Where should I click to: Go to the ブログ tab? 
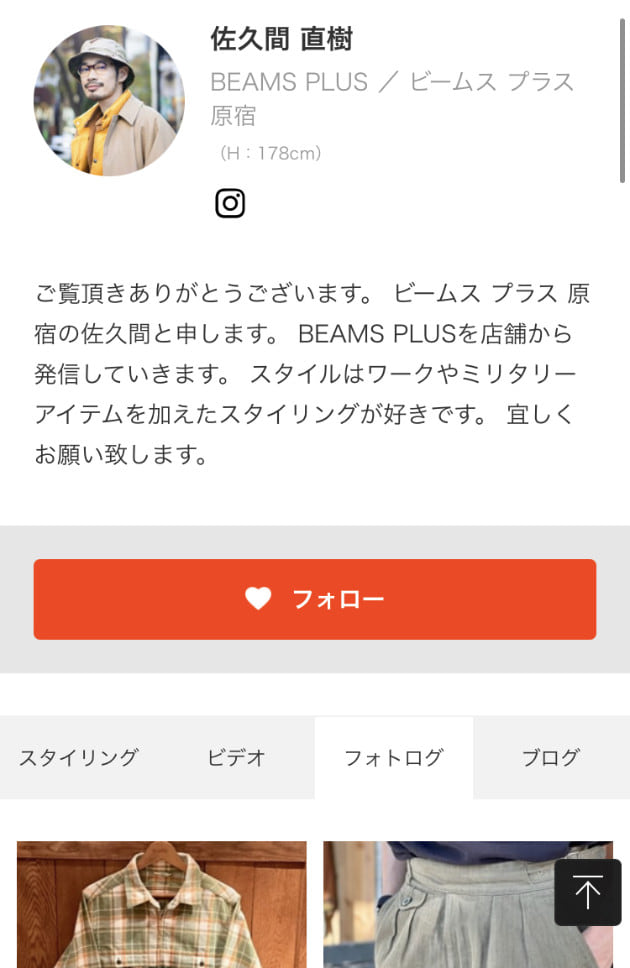(550, 758)
